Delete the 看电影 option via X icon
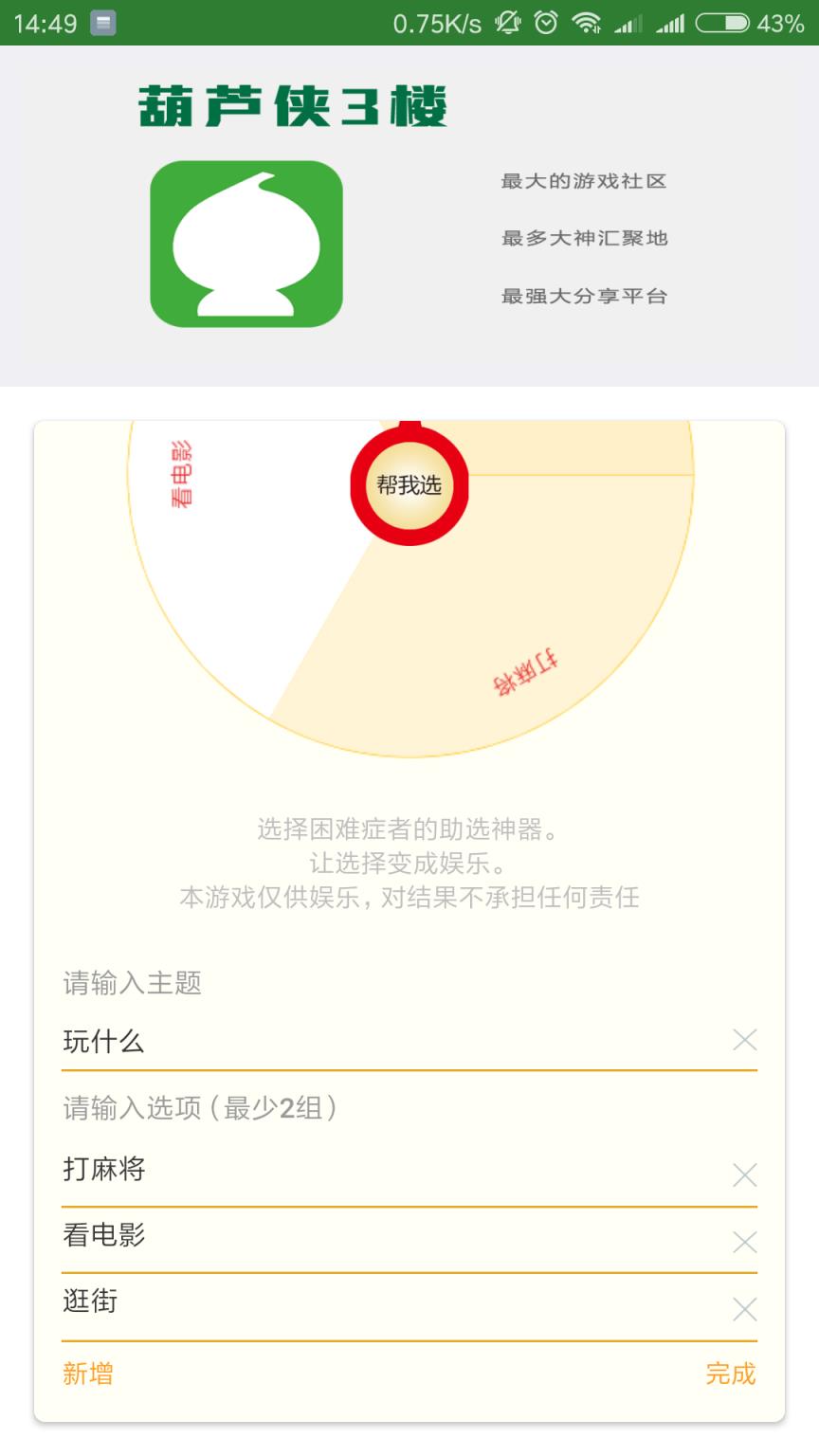 point(745,1242)
